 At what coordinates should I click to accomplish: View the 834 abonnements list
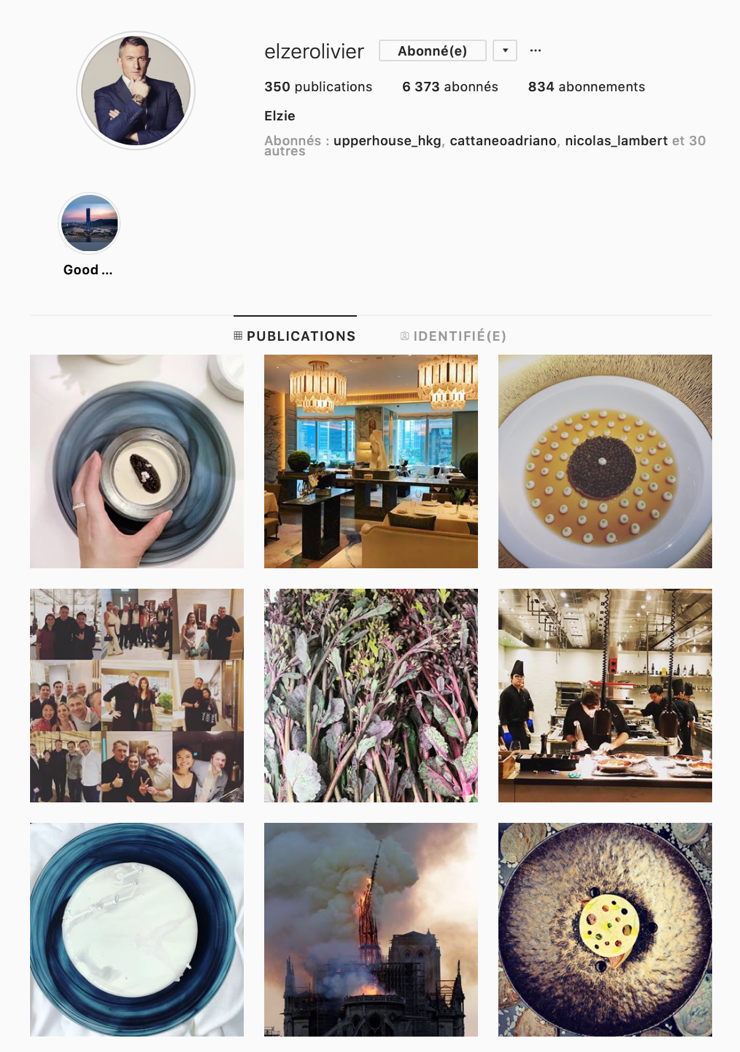(x=586, y=87)
